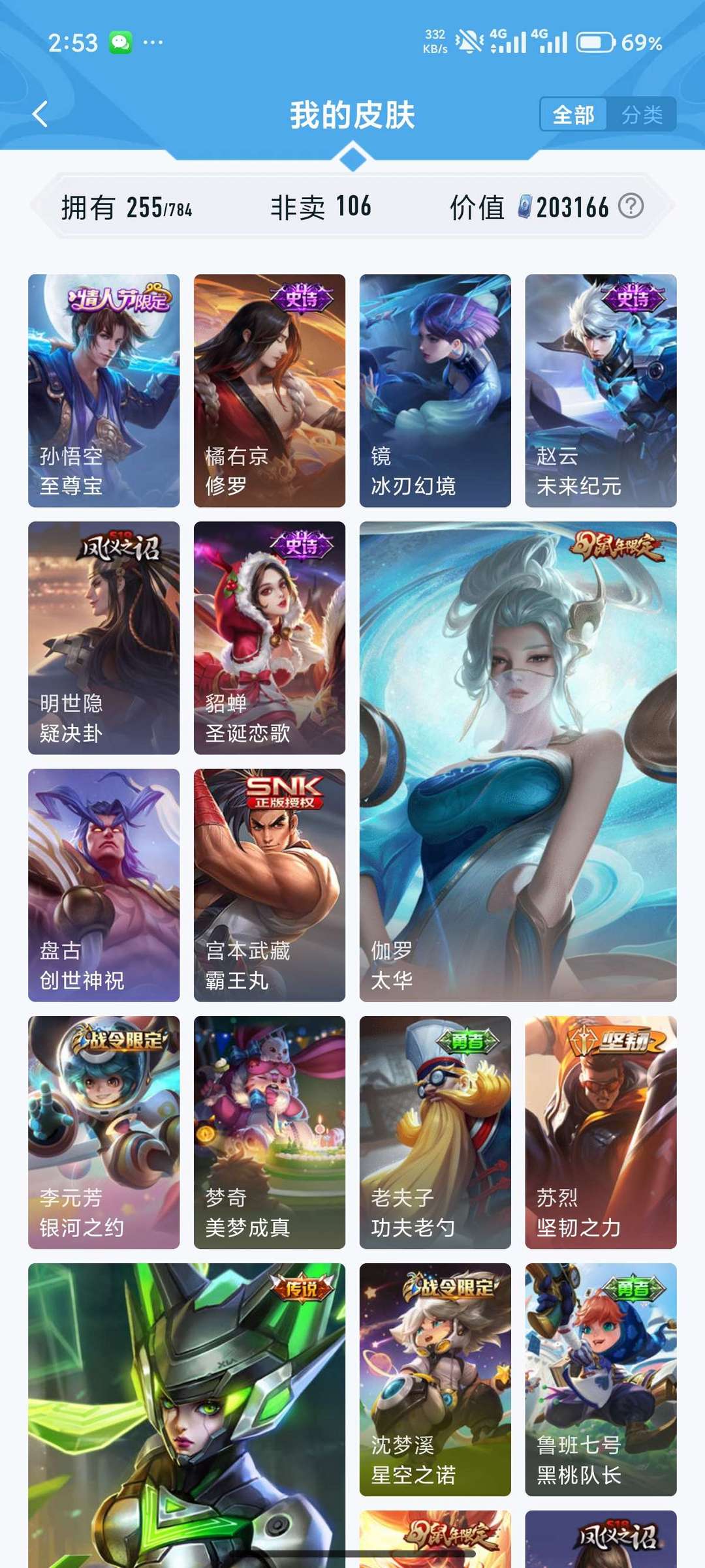Screen dimensions: 705x1568
Task: Tap 老夫子 功夫老勺 skin
Action: (435, 1132)
